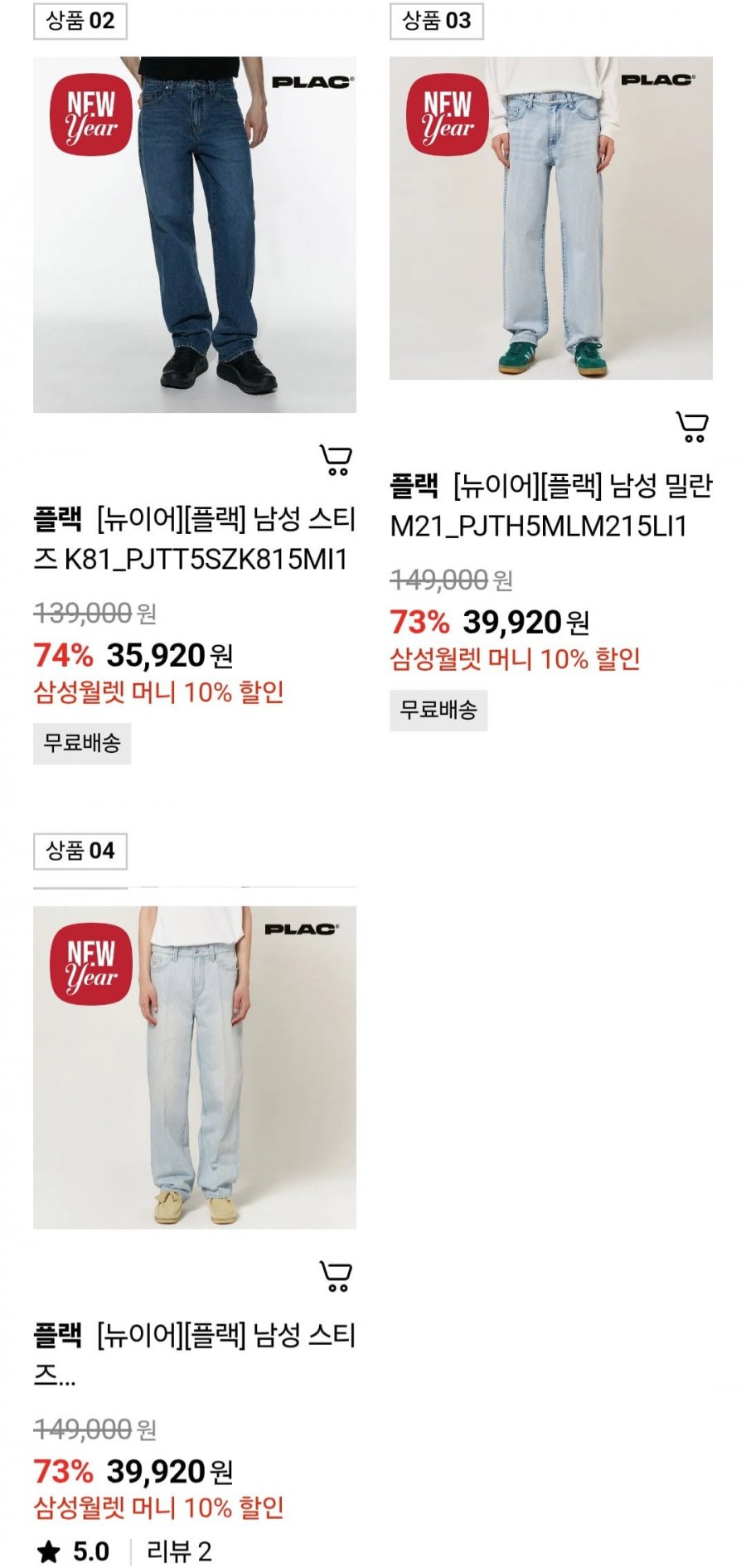Open the 남성 밀란 M21 product title

(x=551, y=506)
